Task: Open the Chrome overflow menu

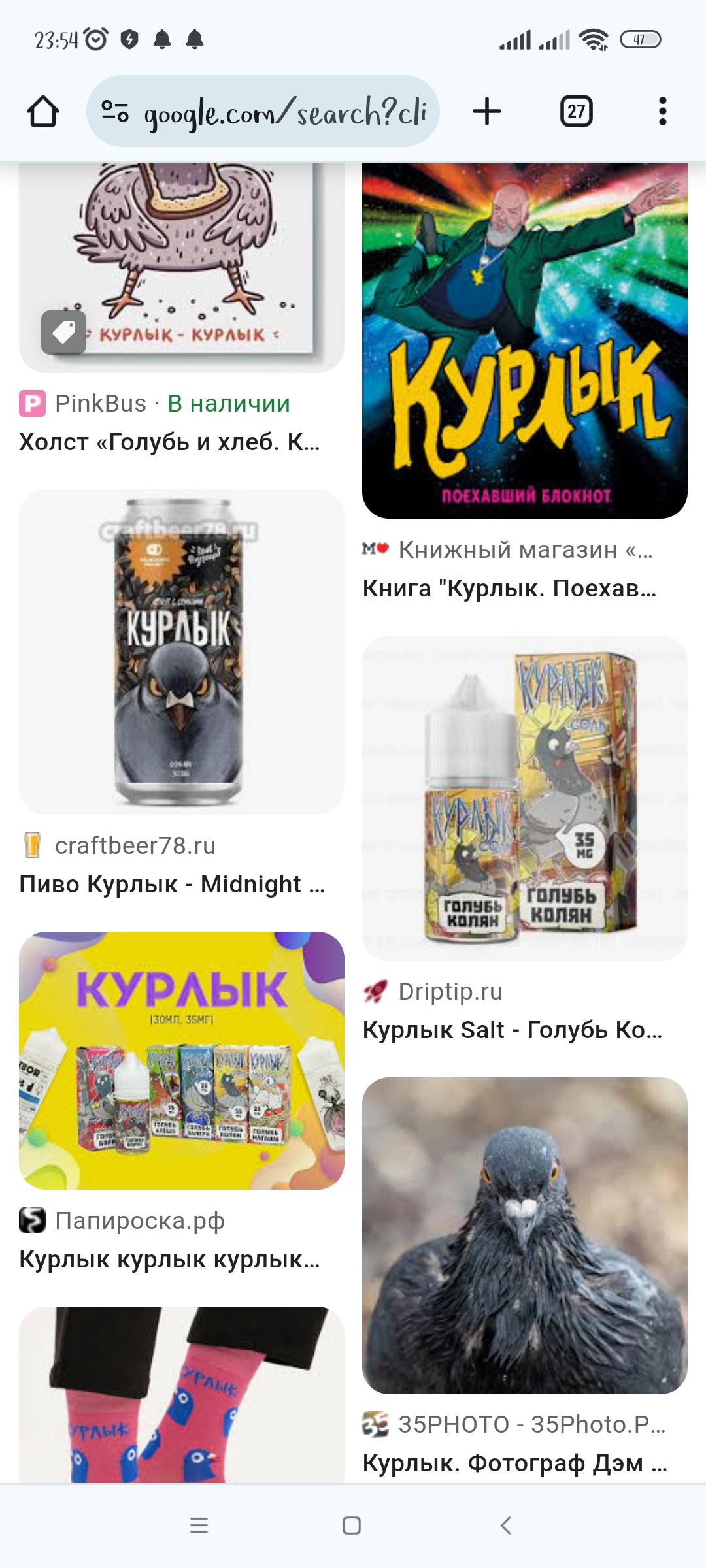Action: (x=663, y=112)
